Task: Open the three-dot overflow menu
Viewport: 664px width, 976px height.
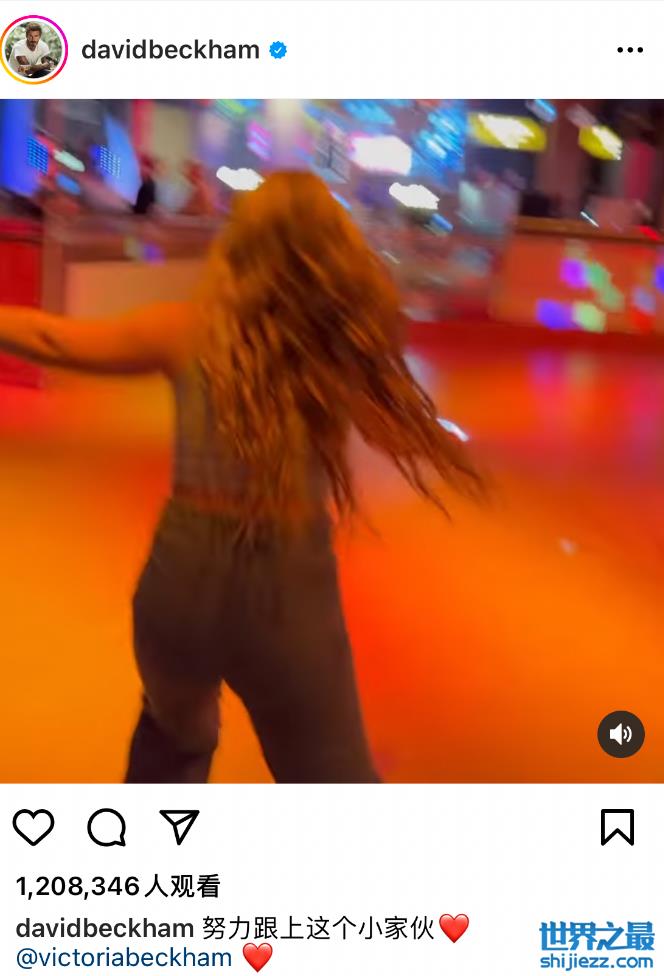Action: pos(629,50)
